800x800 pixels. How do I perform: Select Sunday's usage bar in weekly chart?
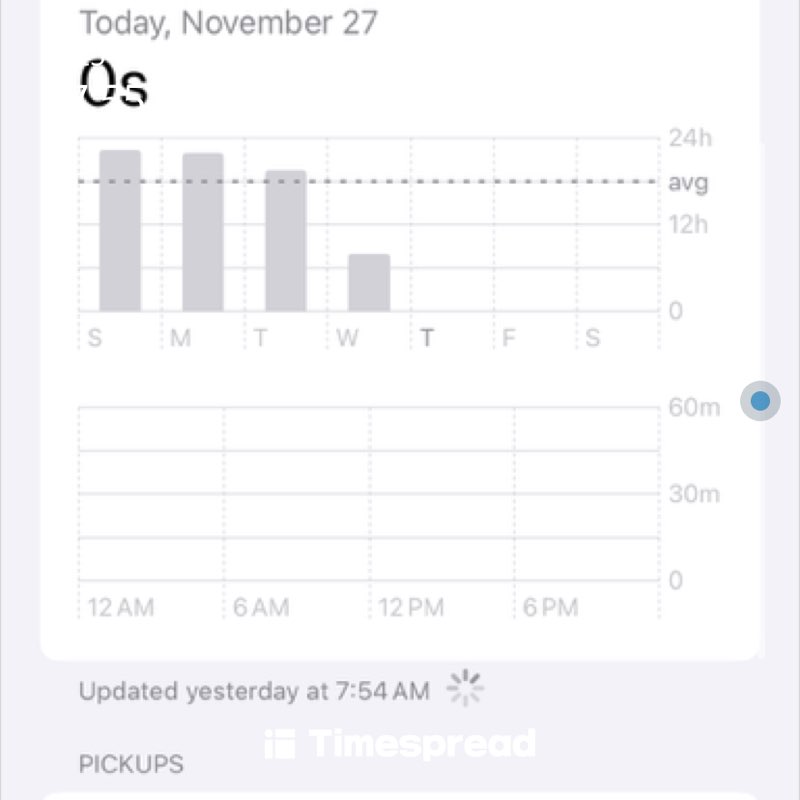(x=120, y=231)
